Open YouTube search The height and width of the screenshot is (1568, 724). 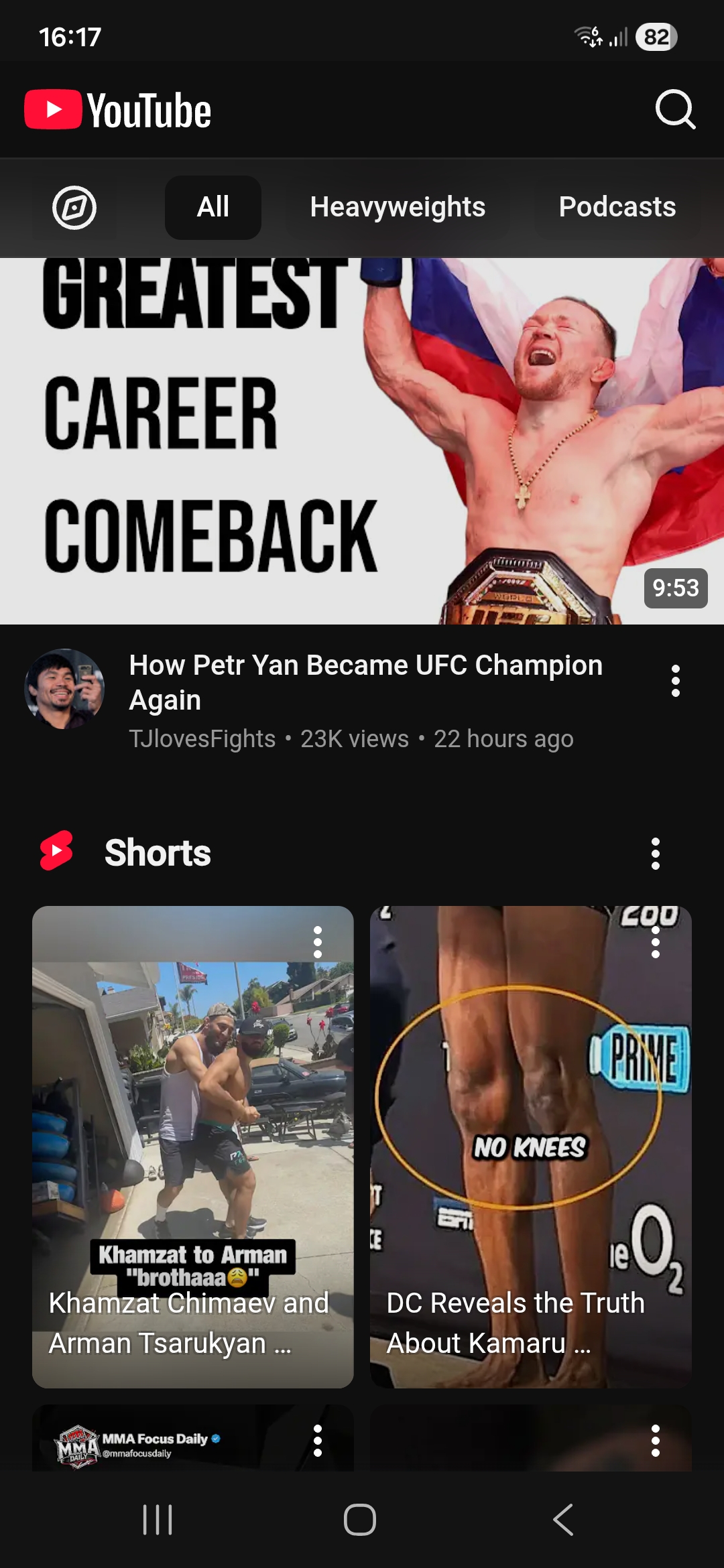pos(675,109)
